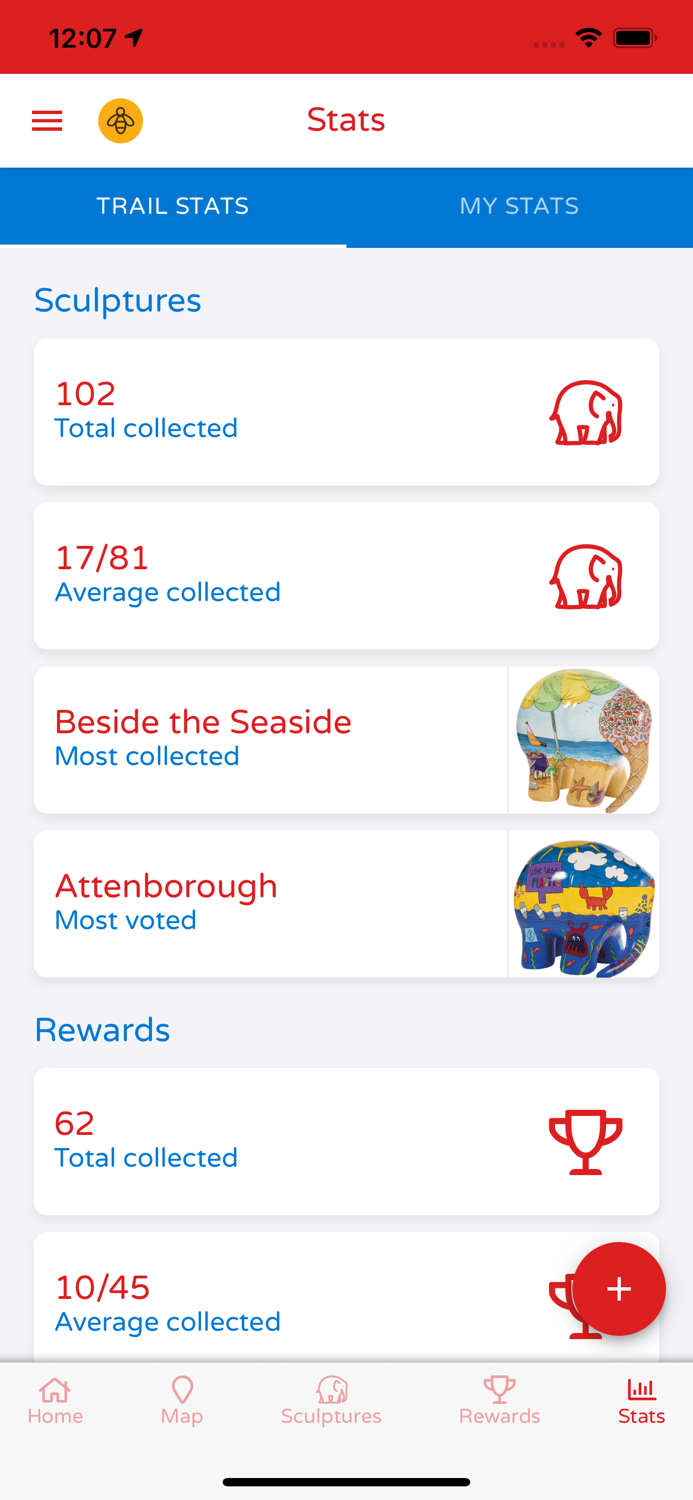This screenshot has height=1500, width=693.
Task: Switch to the Sculptures tab
Action: pyautogui.click(x=331, y=1401)
